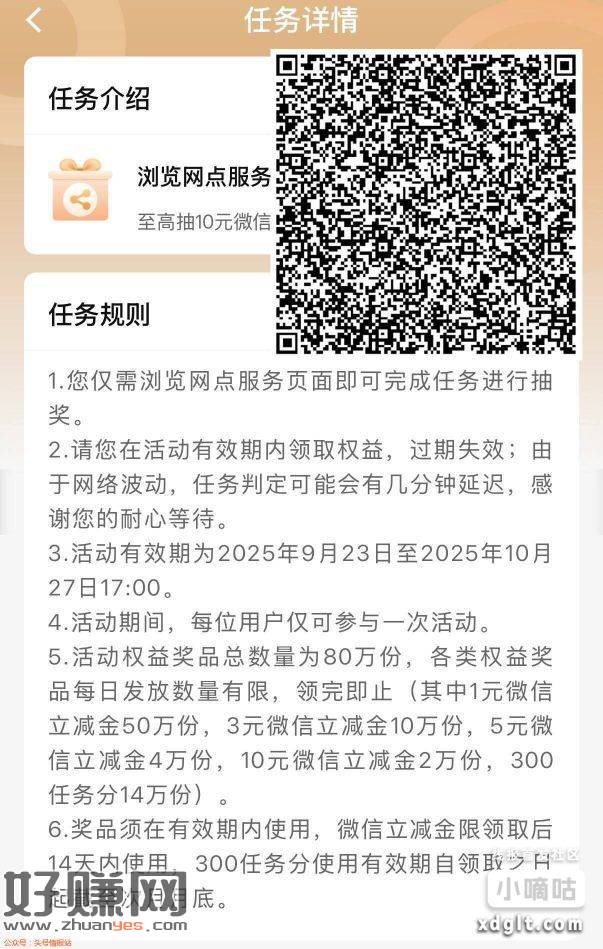The width and height of the screenshot is (603, 949).
Task: Go back from the 任务详情 page
Action: 34,20
